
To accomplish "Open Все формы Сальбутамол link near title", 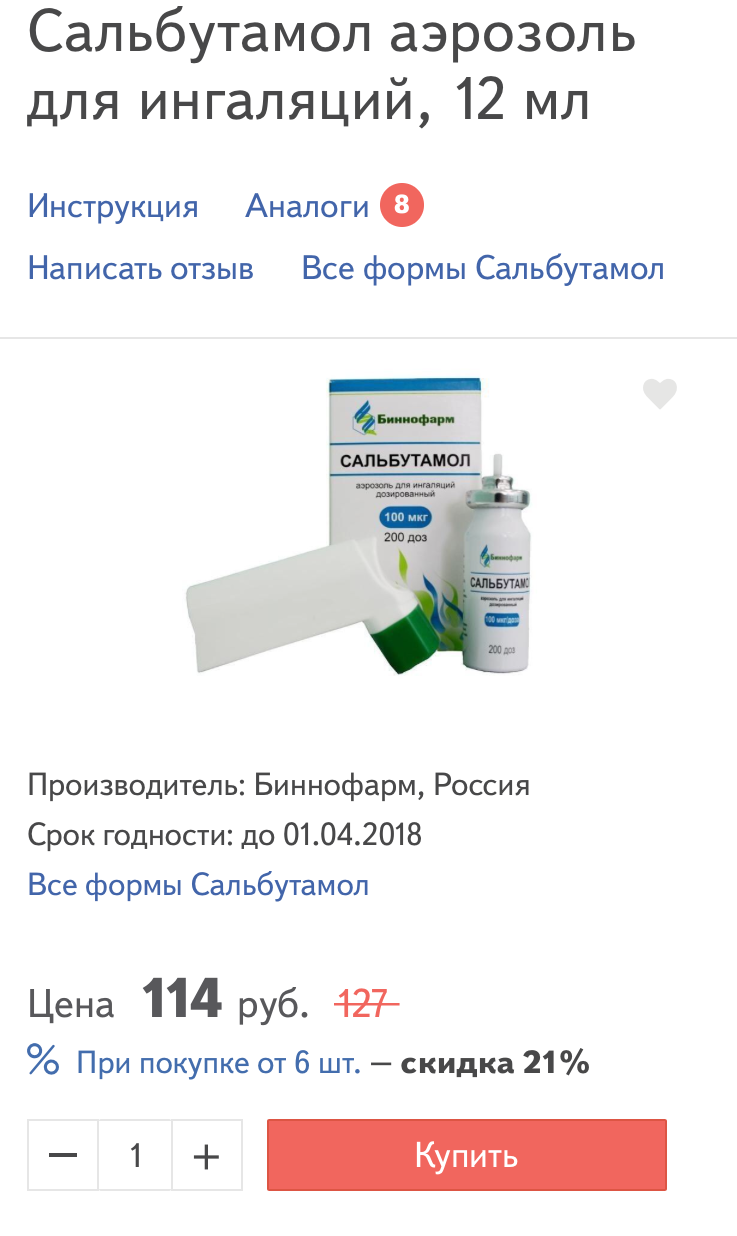I will [x=483, y=269].
